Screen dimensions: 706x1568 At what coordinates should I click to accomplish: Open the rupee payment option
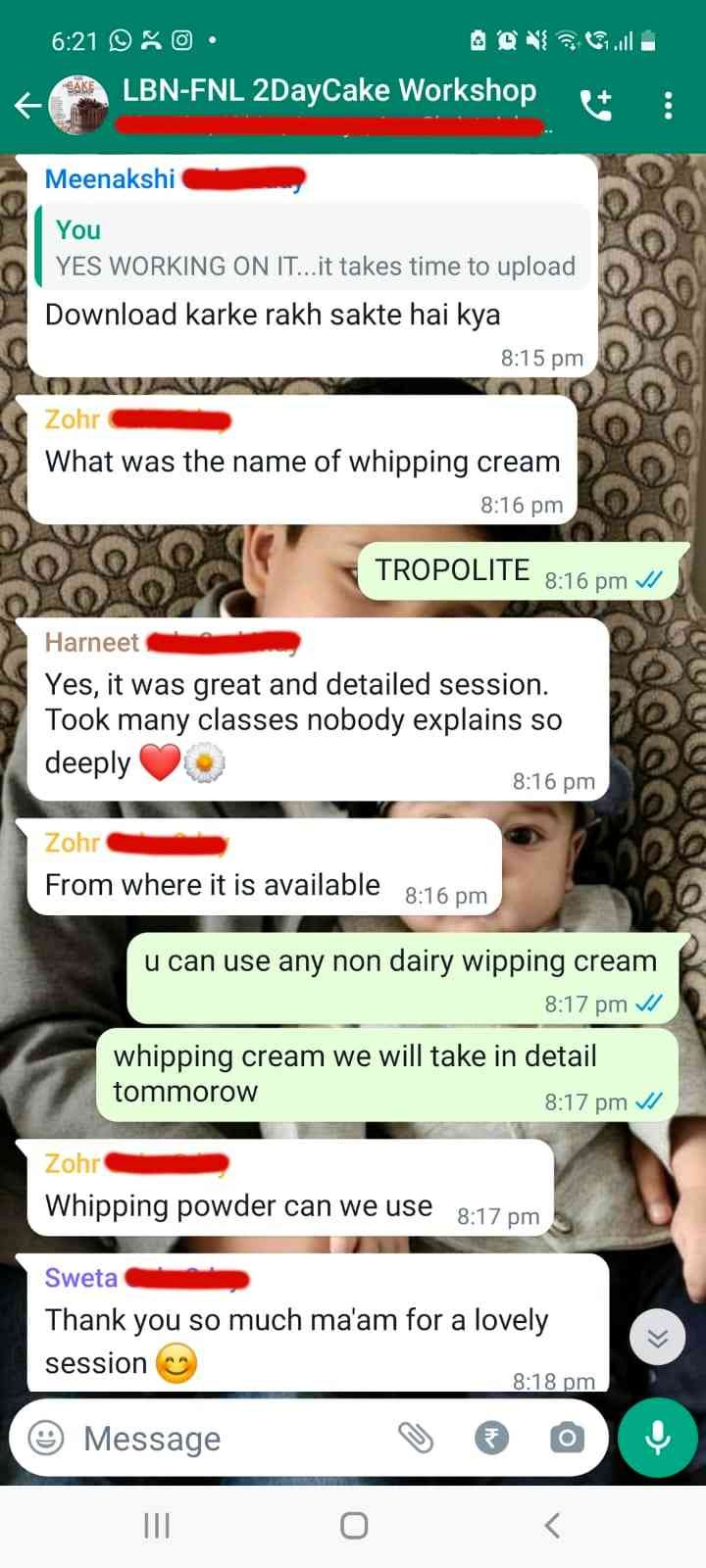click(491, 1438)
